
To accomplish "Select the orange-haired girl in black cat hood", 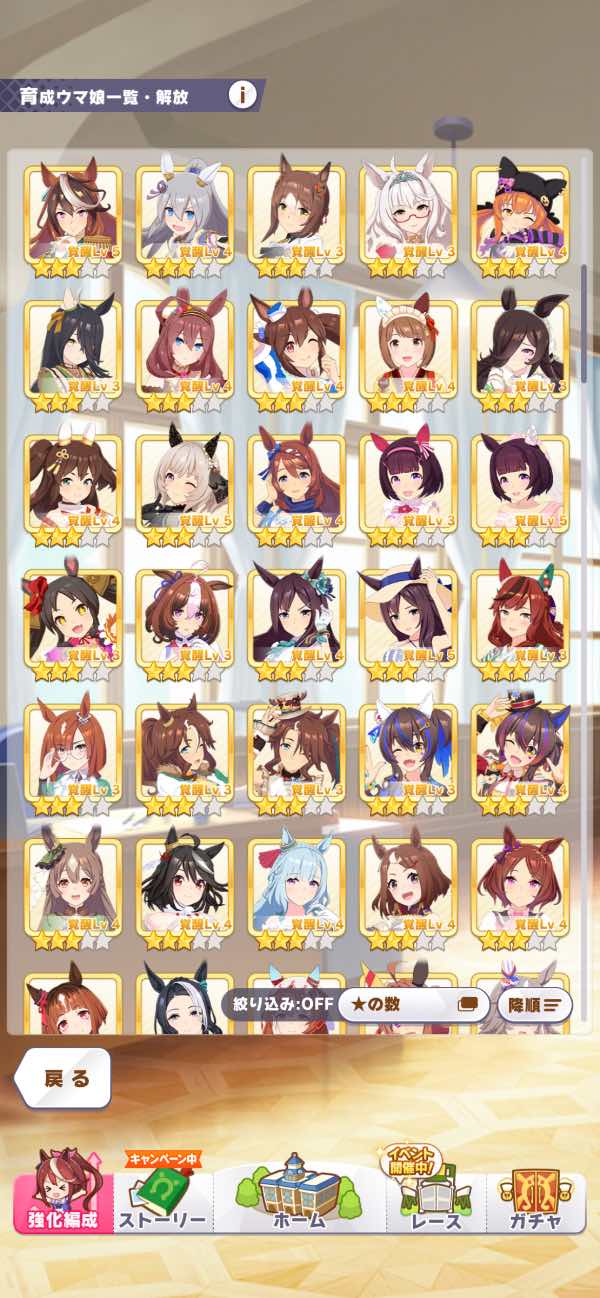I will click(x=520, y=218).
